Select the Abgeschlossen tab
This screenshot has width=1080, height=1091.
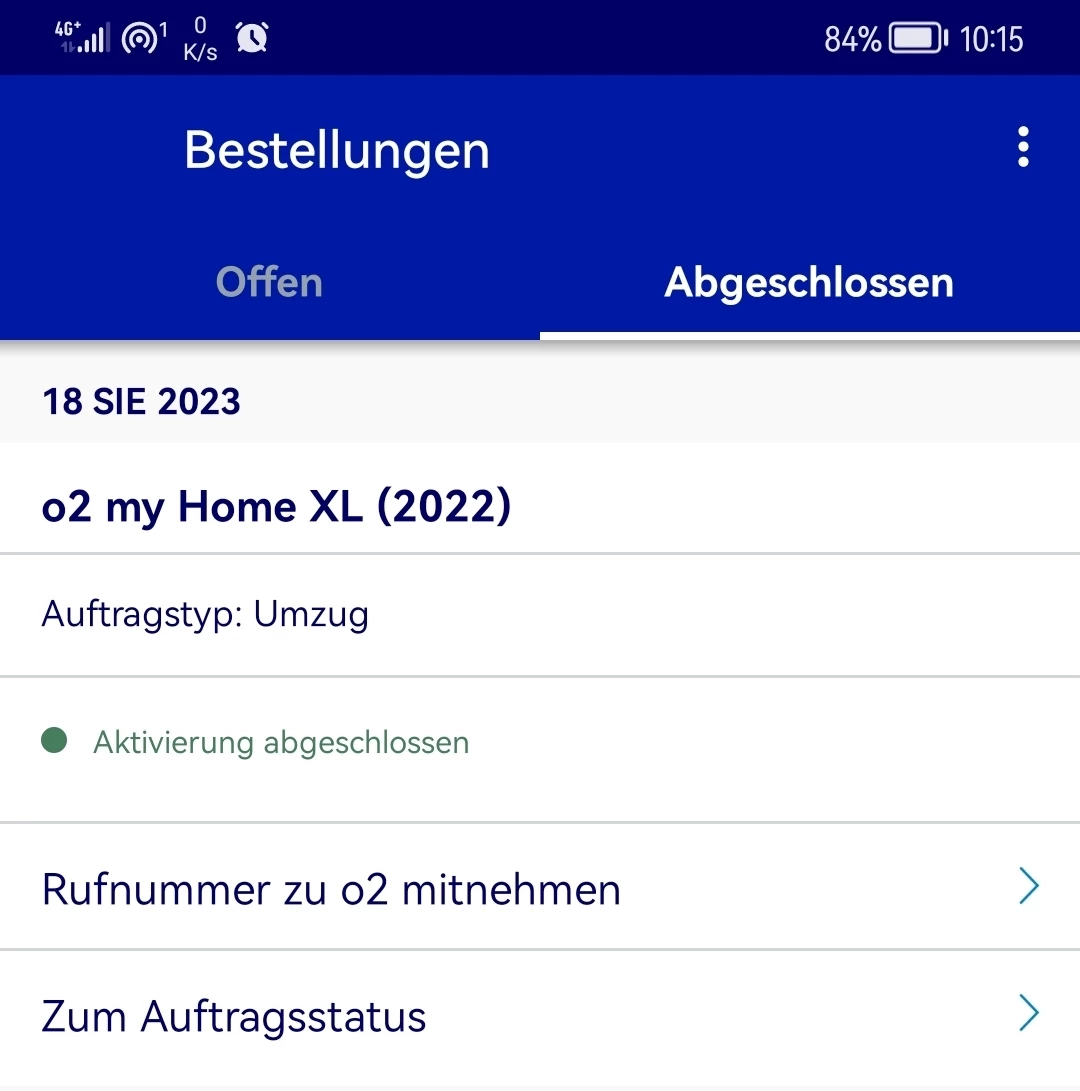point(809,283)
